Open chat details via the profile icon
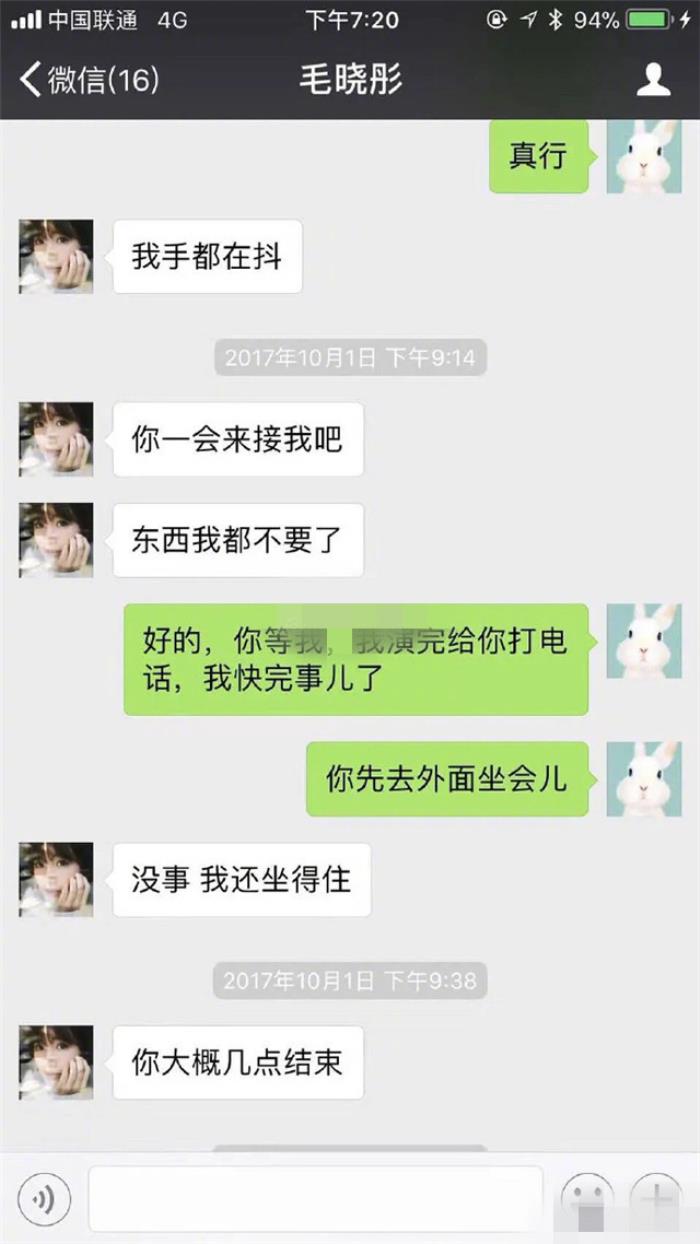 coord(653,80)
